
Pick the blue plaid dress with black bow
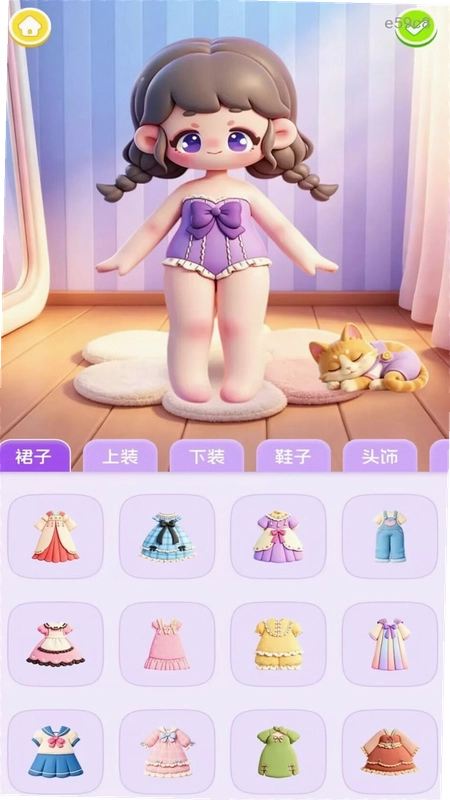click(x=167, y=536)
